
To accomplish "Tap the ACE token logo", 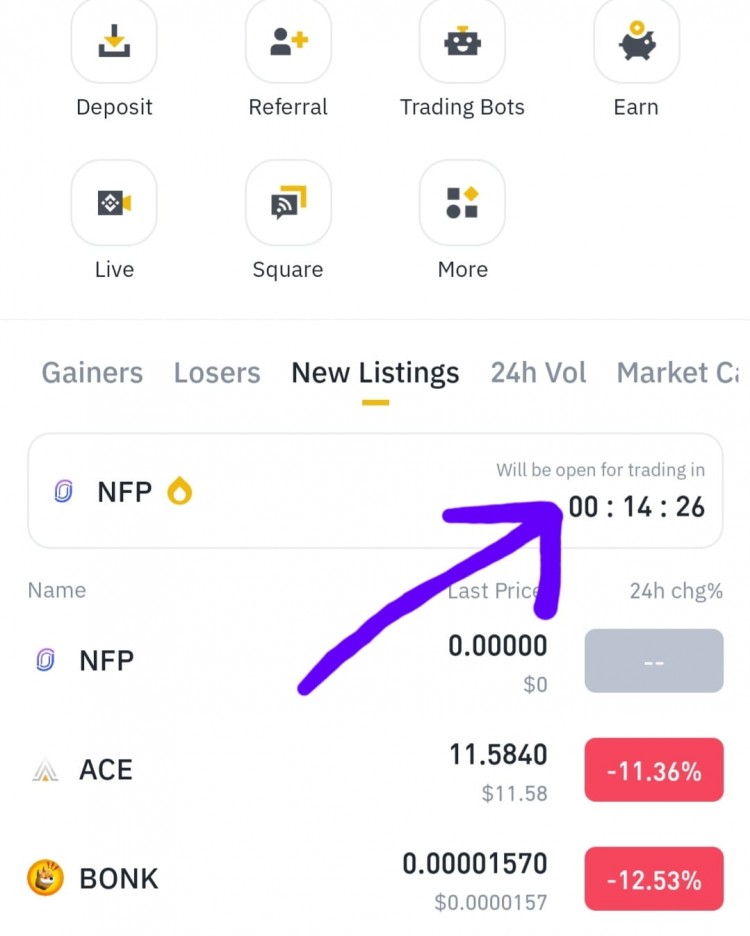I will [42, 770].
